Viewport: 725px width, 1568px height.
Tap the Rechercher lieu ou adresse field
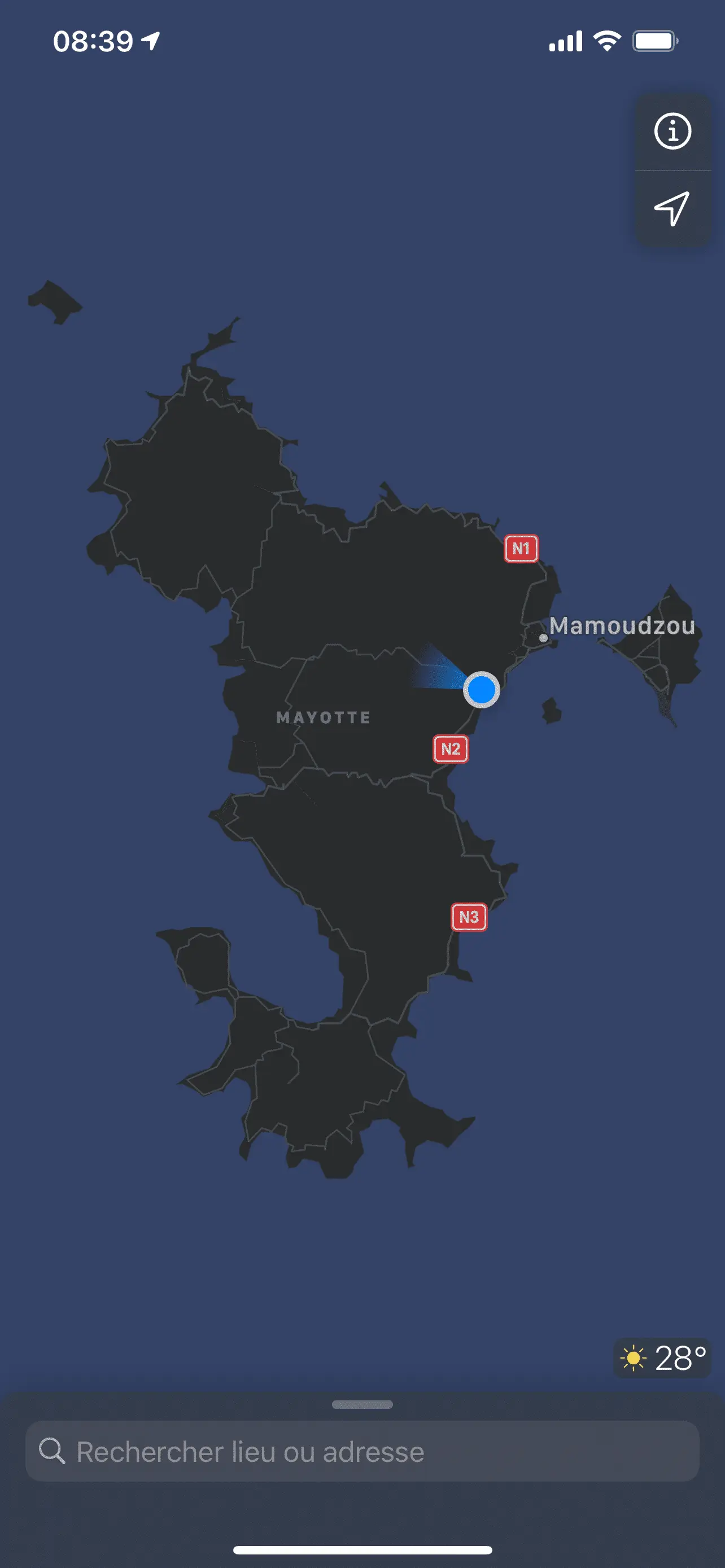click(x=362, y=1452)
